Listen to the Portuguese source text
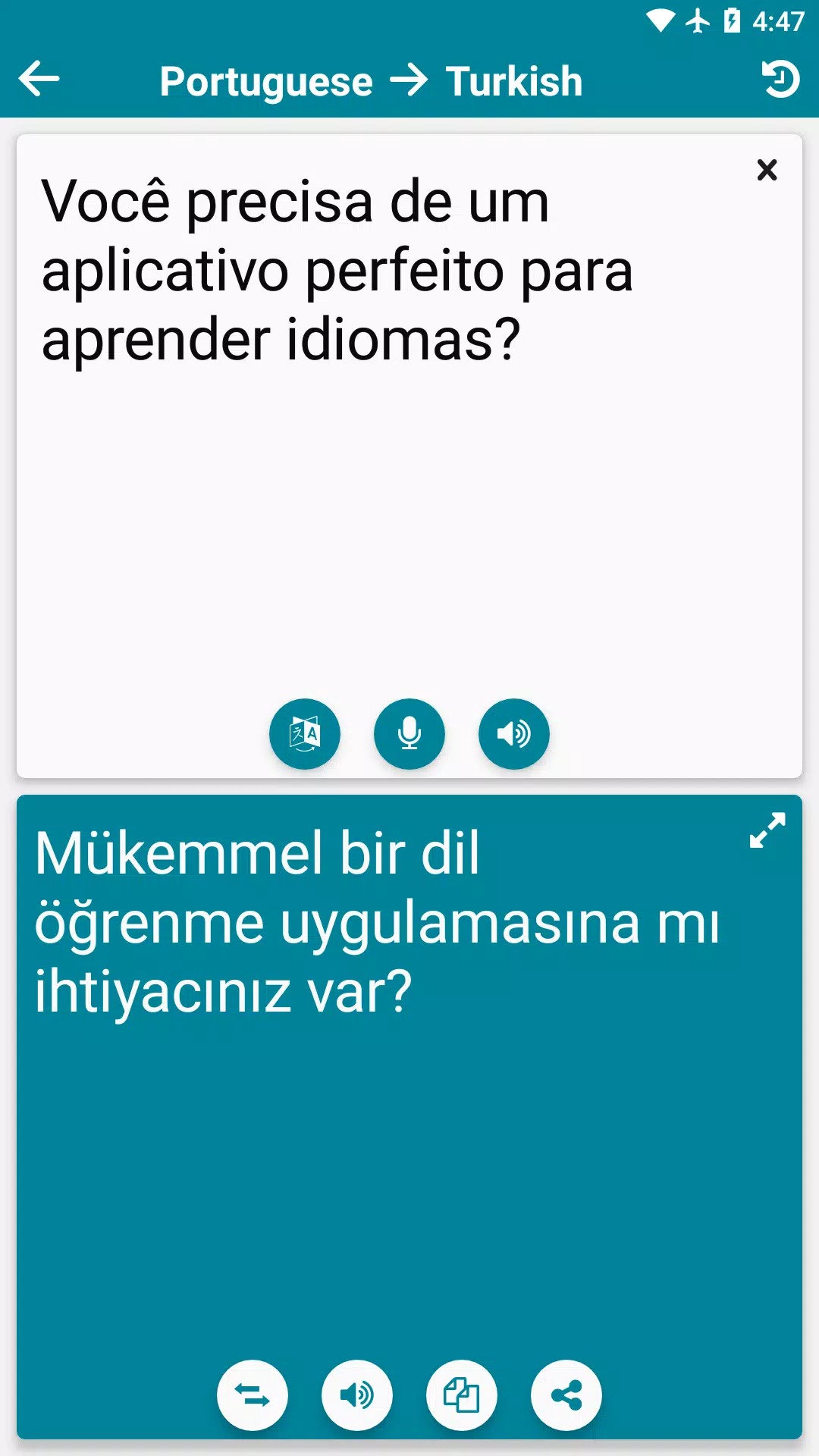 (x=513, y=733)
